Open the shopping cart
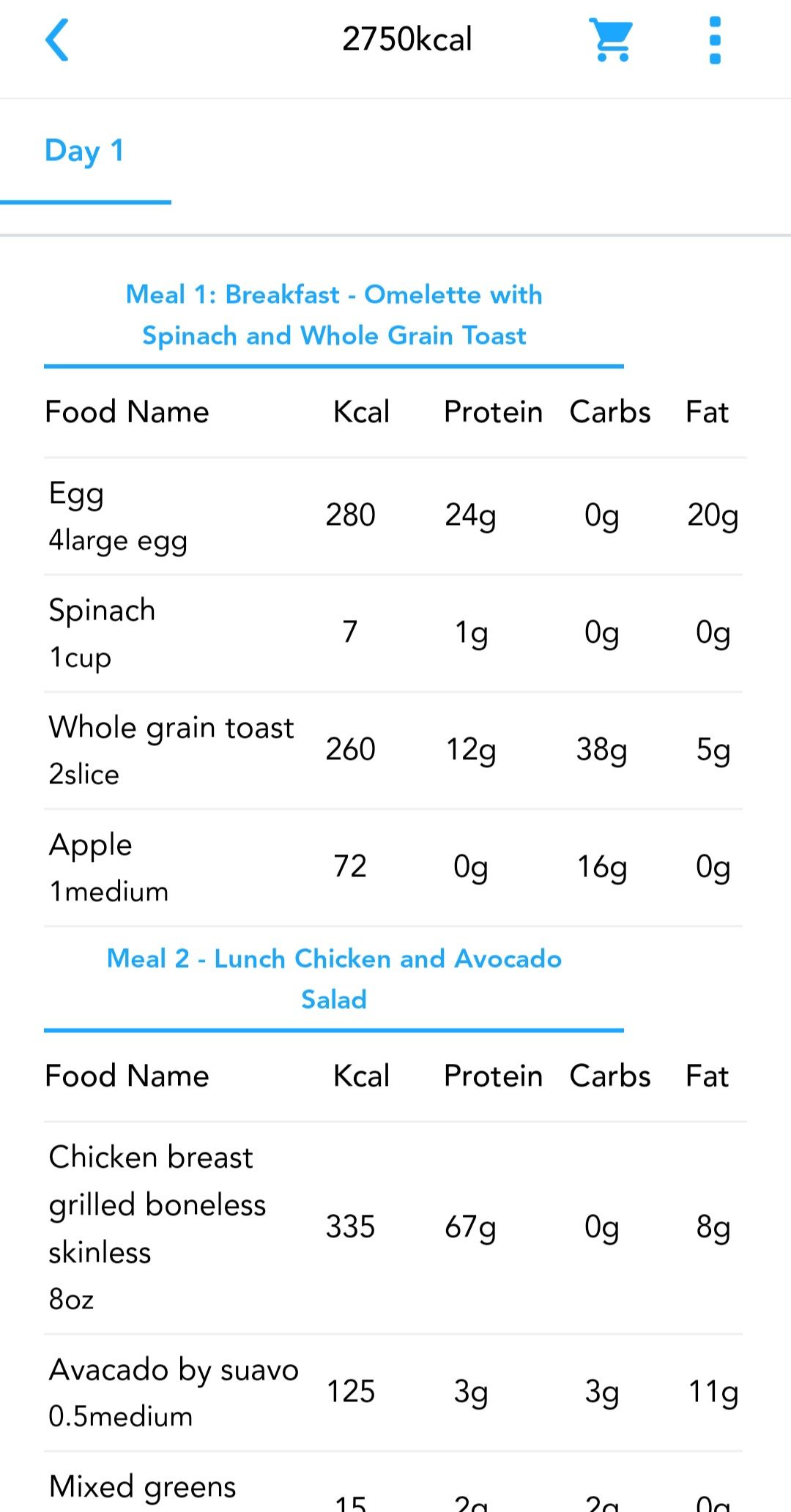 (611, 40)
